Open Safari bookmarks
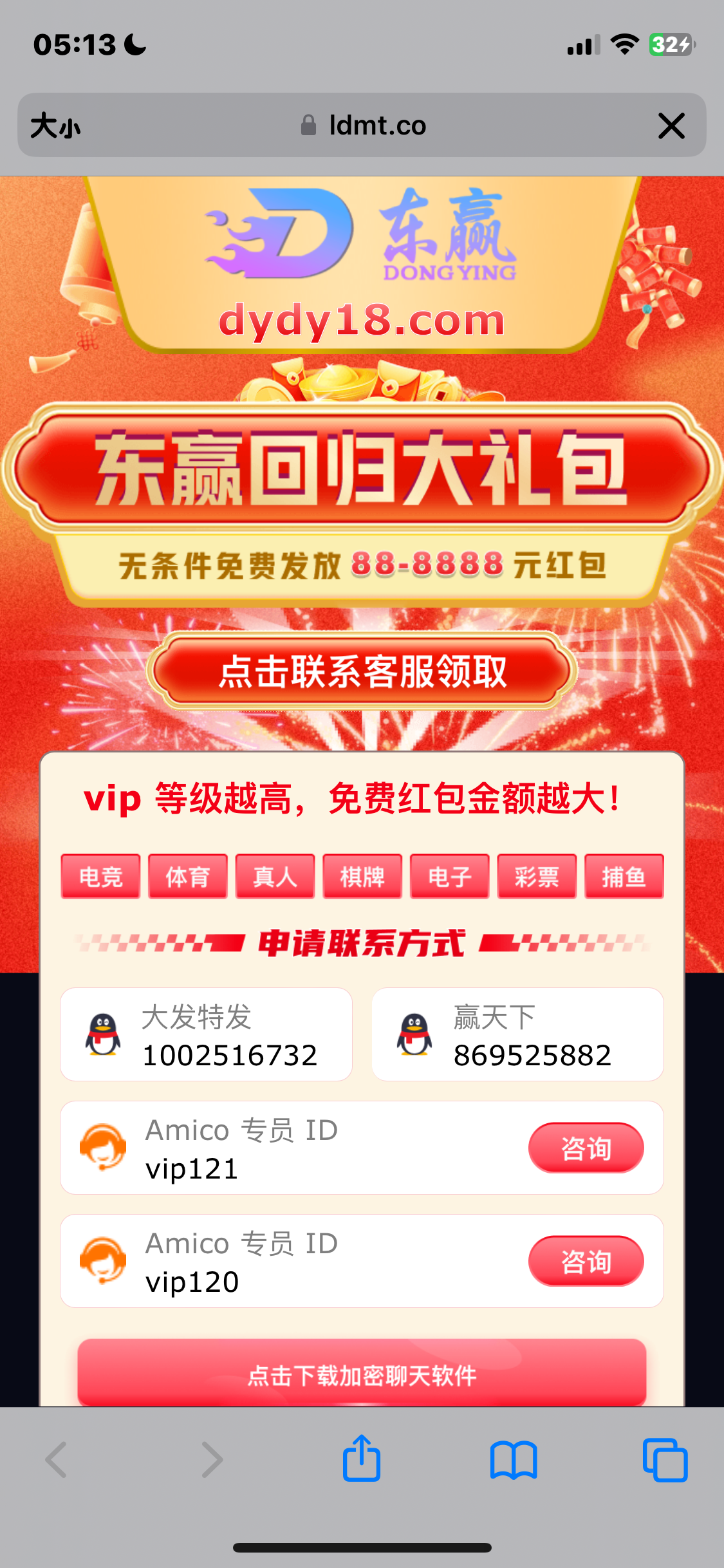This screenshot has height=1568, width=724. pyautogui.click(x=513, y=1459)
